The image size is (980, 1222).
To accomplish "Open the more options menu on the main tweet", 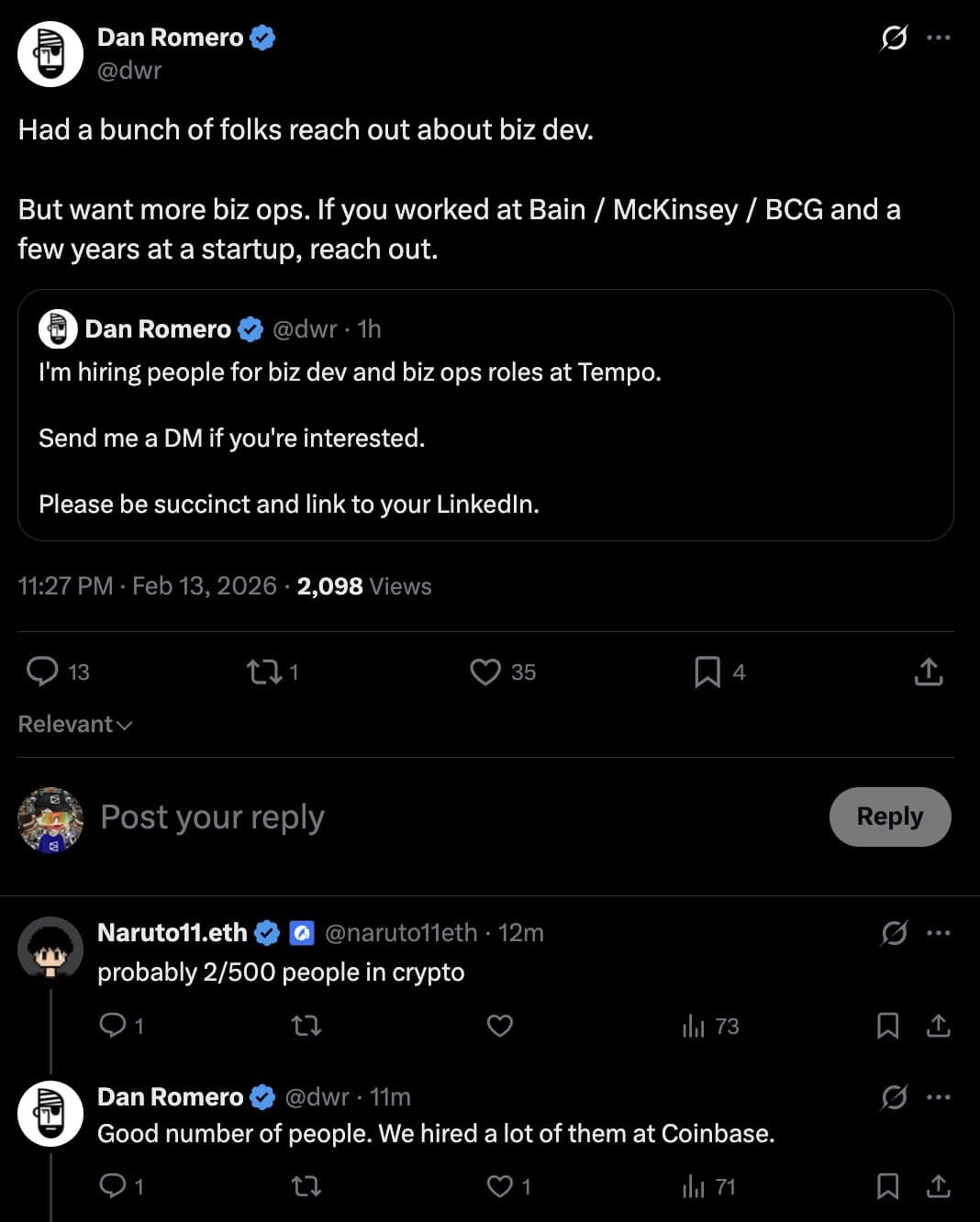I will (x=940, y=38).
